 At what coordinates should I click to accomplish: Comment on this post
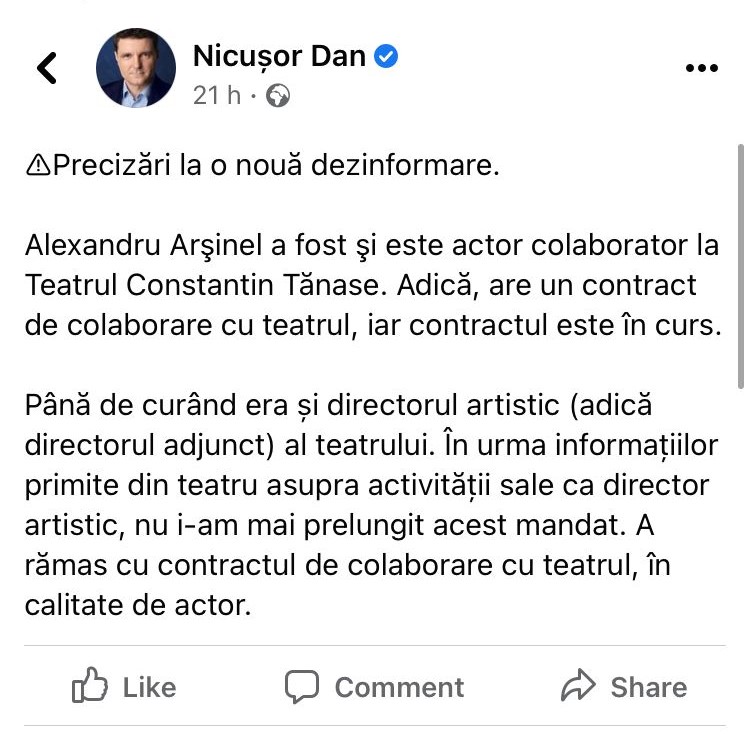pos(374,687)
